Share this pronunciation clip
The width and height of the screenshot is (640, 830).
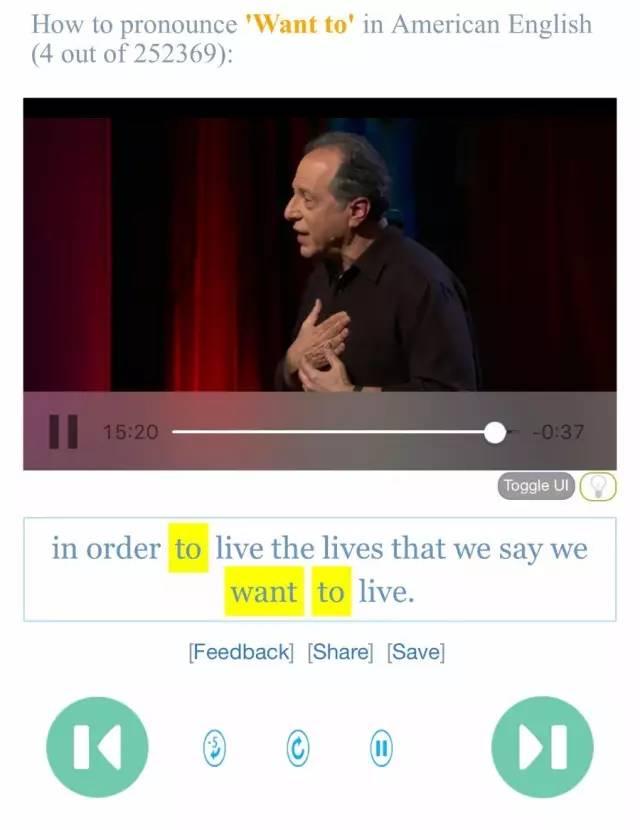pos(340,652)
